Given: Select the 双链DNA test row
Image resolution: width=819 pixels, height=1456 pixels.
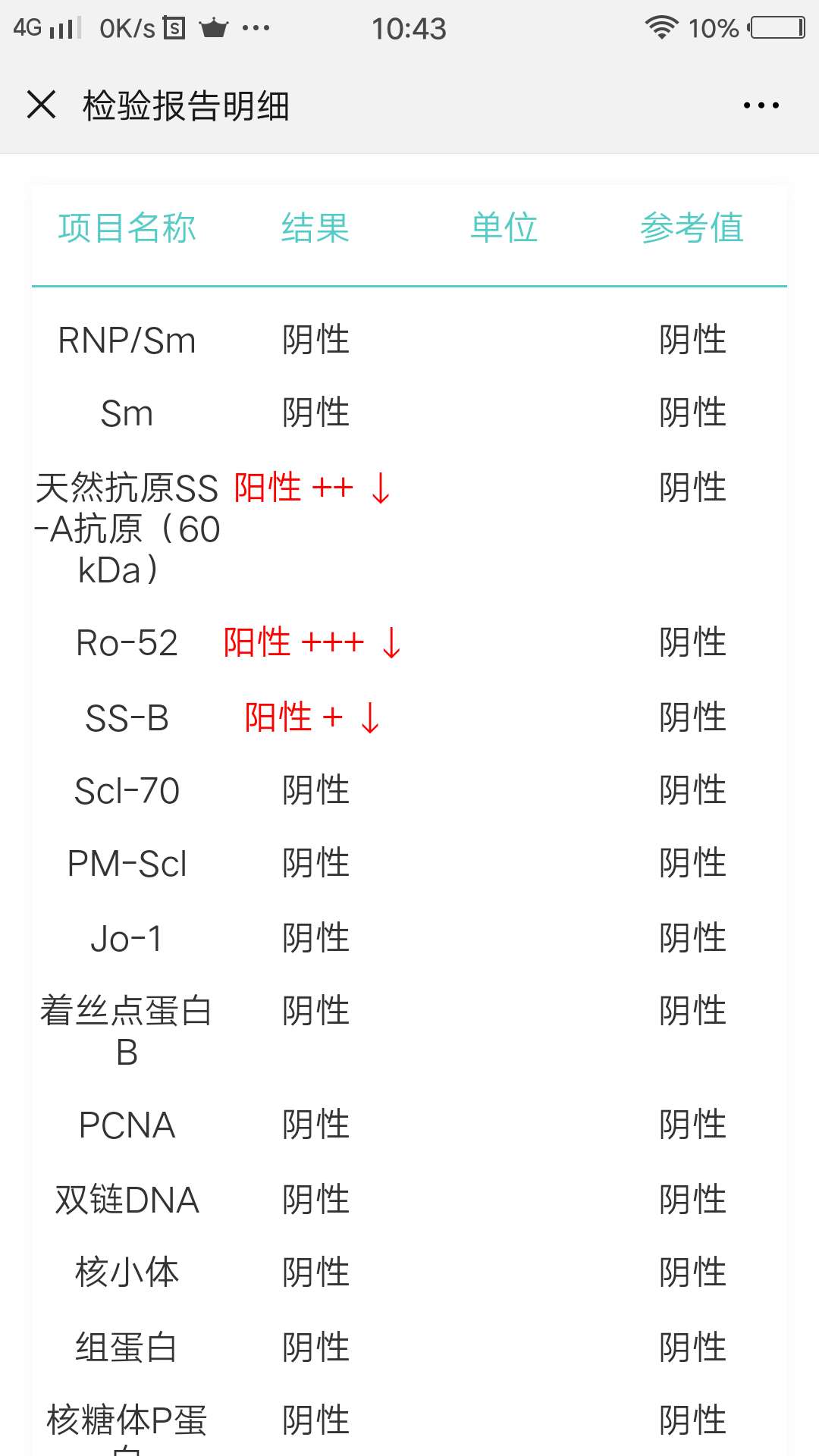Looking at the screenshot, I should [x=126, y=1198].
